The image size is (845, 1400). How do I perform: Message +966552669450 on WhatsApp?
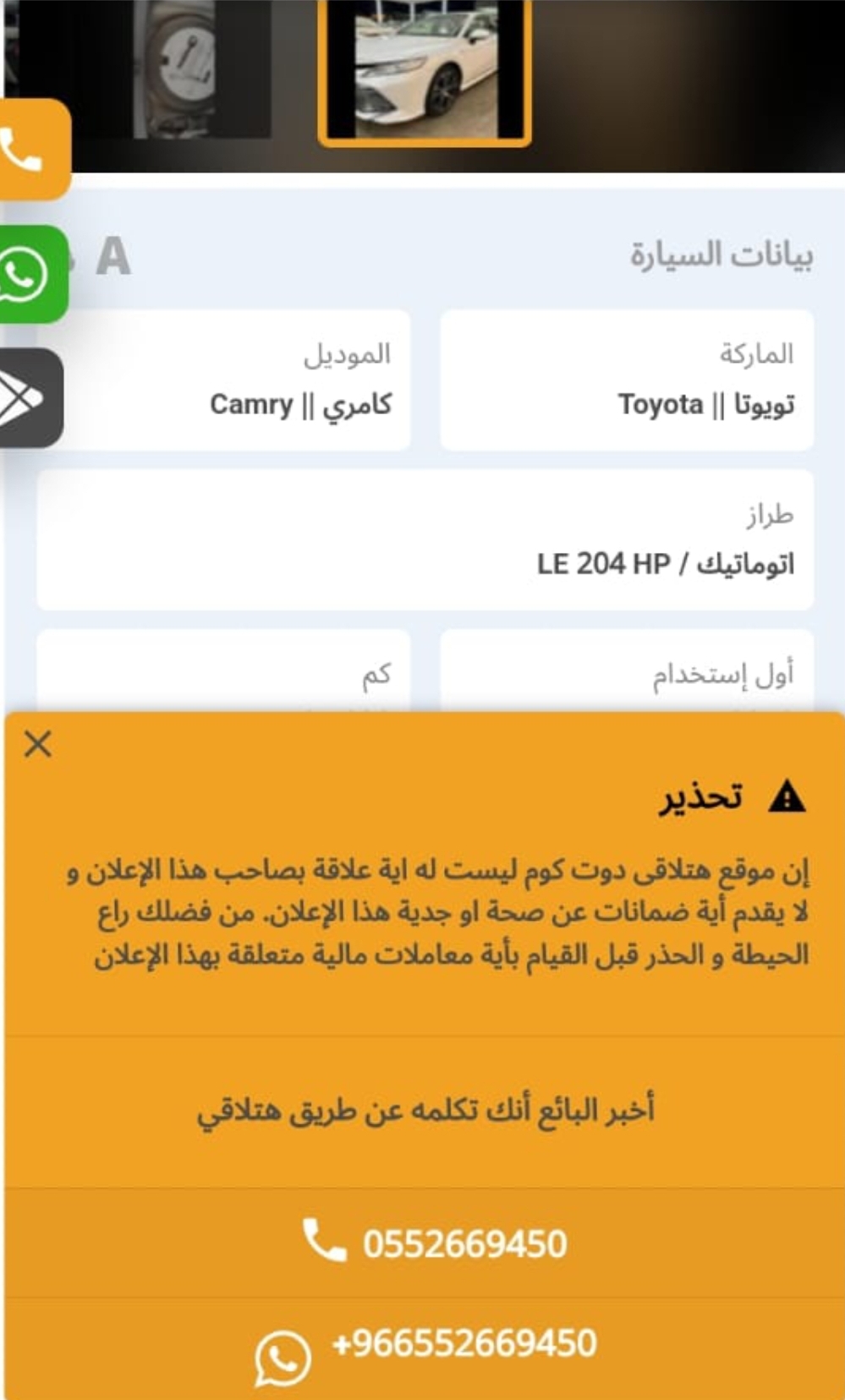tap(425, 1349)
